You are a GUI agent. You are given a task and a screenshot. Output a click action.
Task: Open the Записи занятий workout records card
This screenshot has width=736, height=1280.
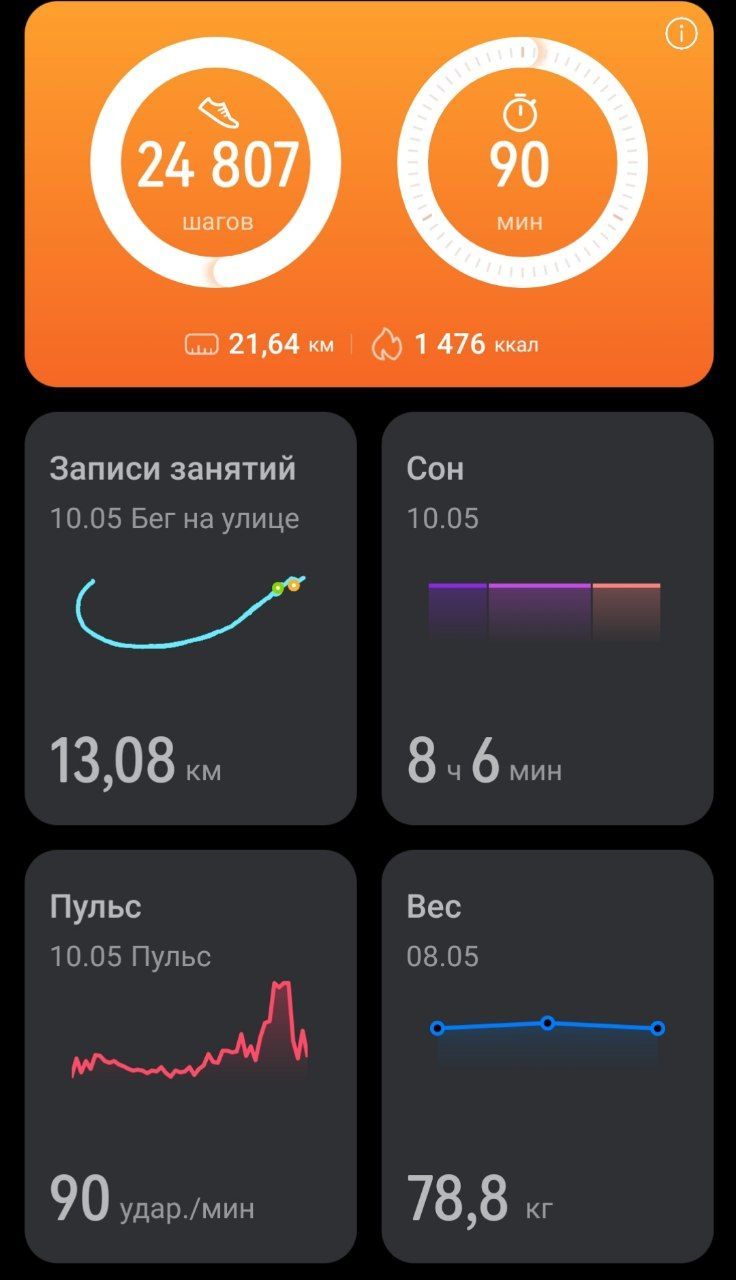pyautogui.click(x=190, y=618)
